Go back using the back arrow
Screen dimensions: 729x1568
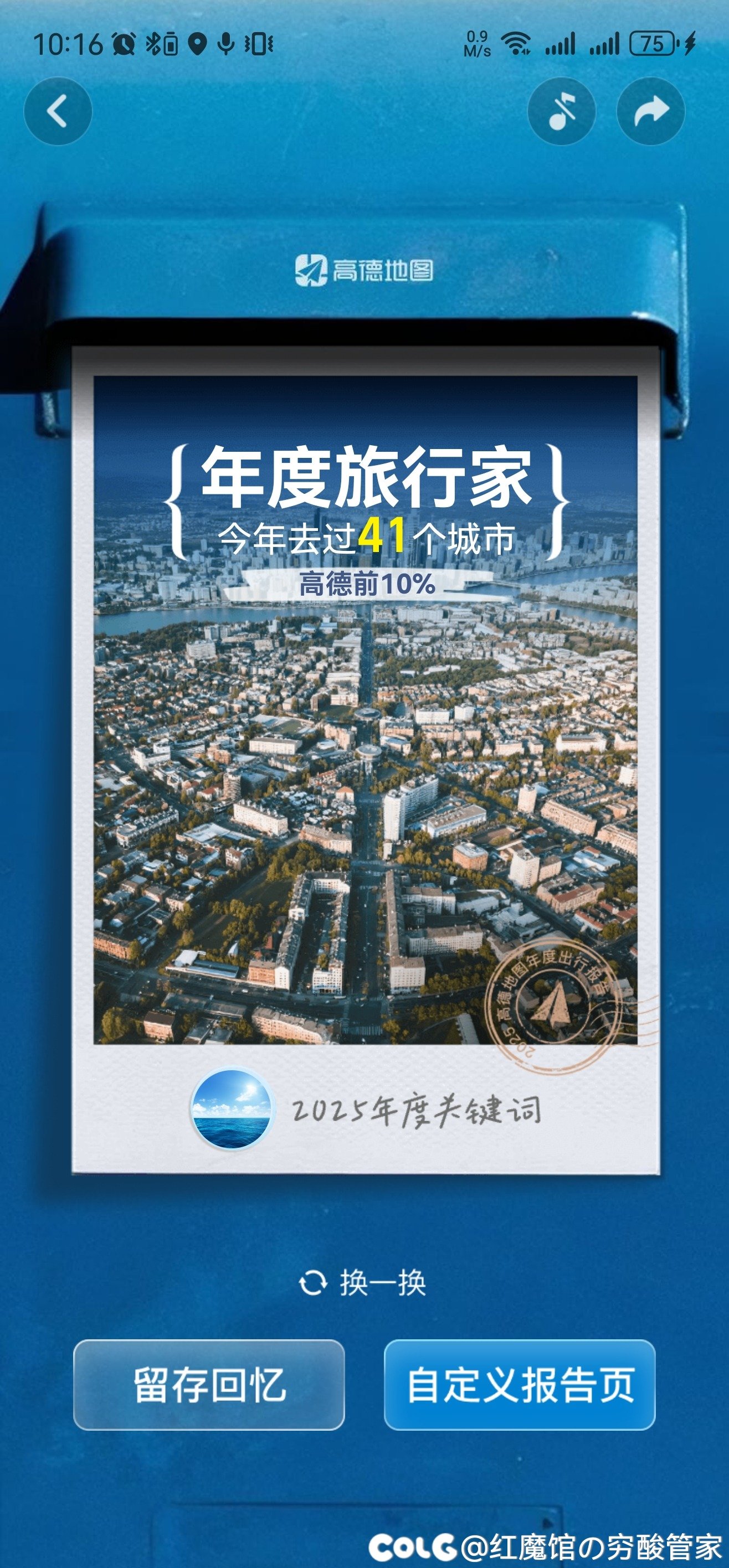click(x=58, y=111)
